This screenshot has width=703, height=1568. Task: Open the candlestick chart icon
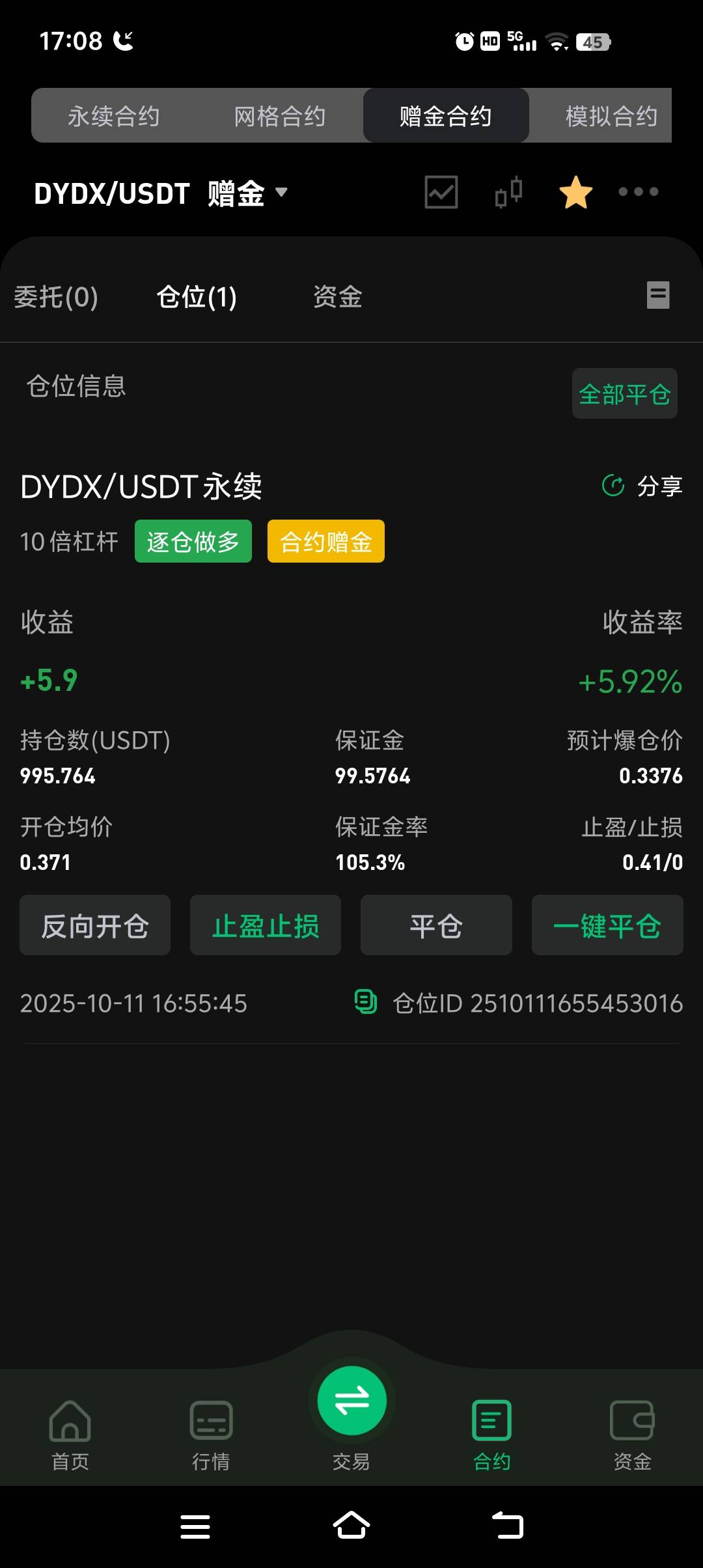coord(508,192)
